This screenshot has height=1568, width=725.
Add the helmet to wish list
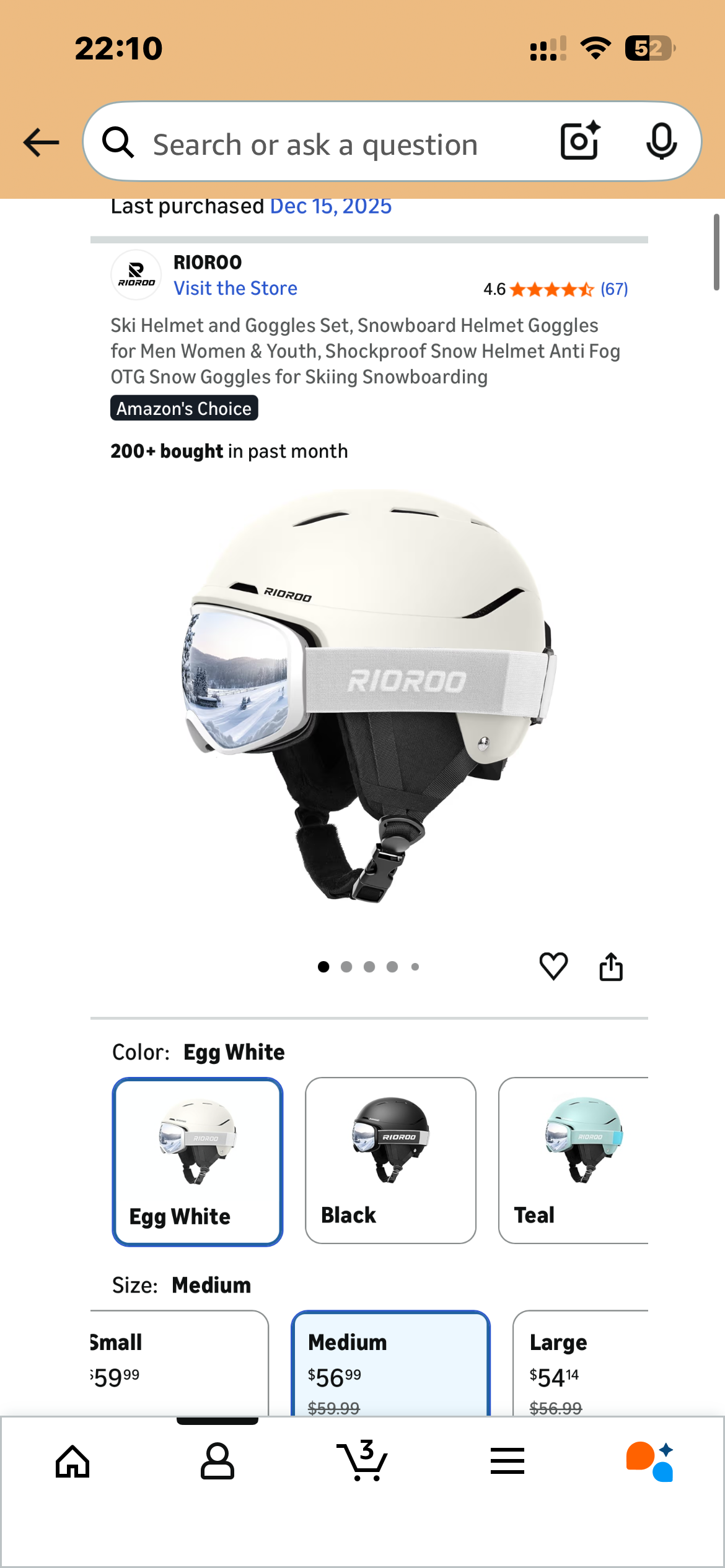(x=553, y=966)
